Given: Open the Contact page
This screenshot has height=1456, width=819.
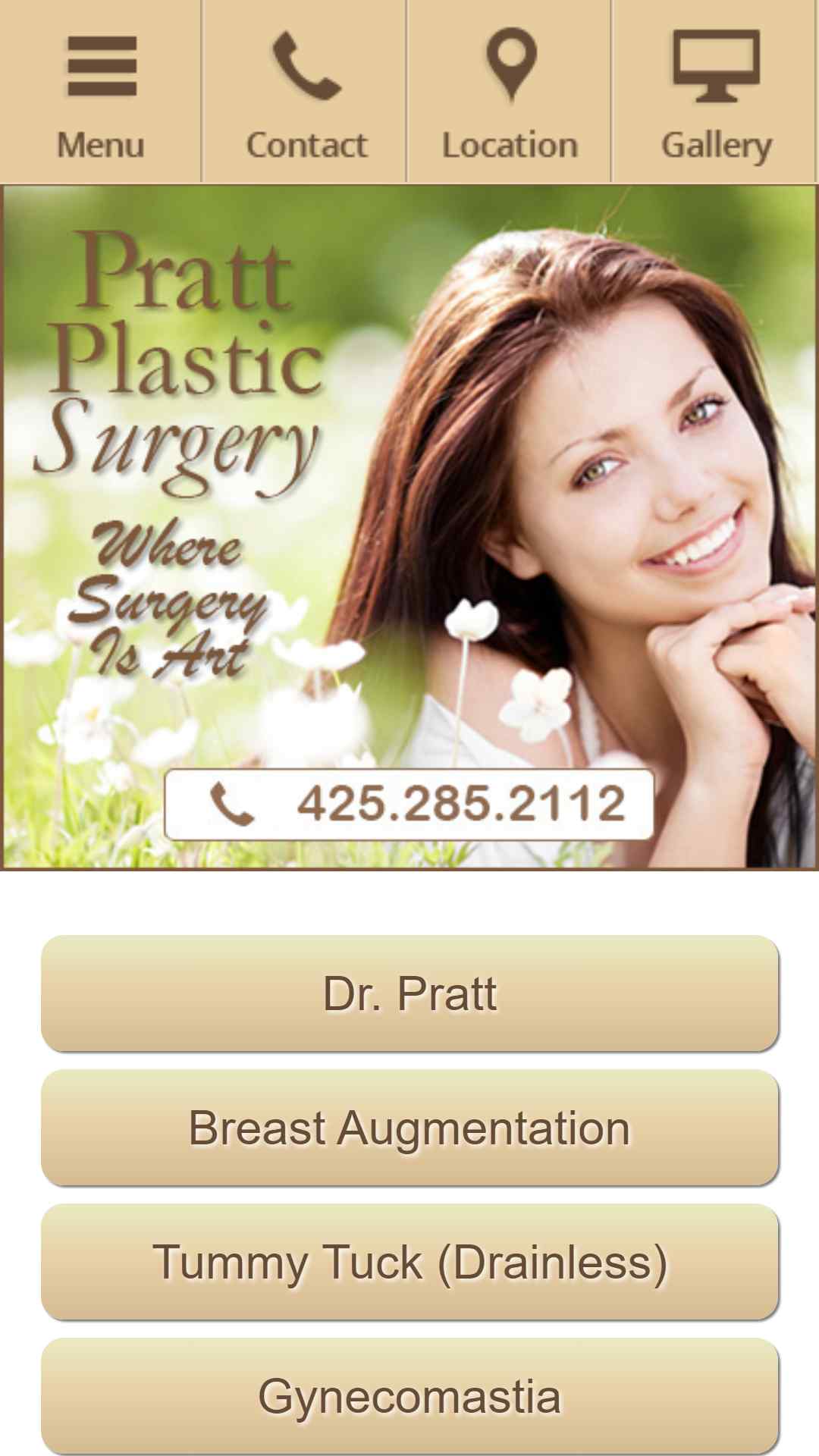Looking at the screenshot, I should pos(306,93).
